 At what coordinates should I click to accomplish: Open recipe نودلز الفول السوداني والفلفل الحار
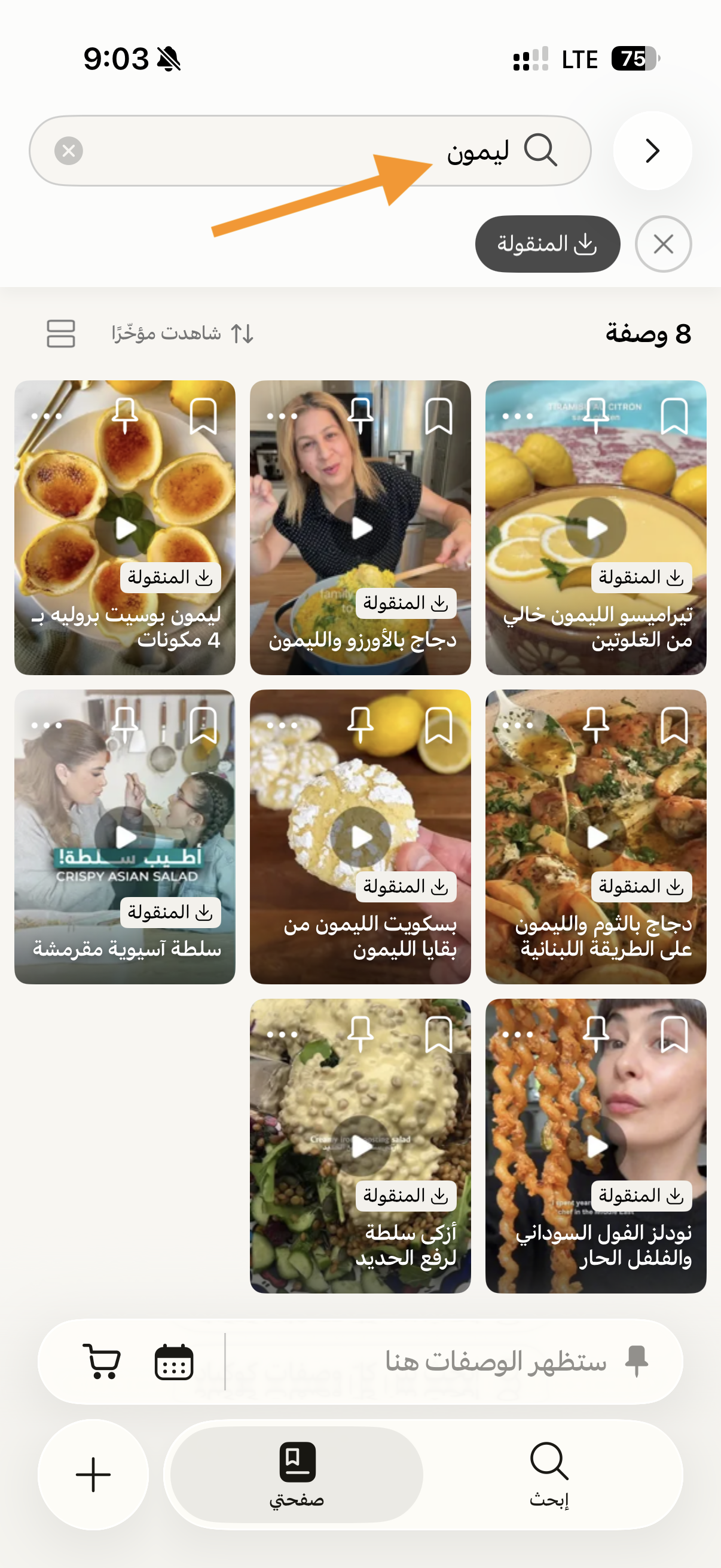click(595, 1146)
